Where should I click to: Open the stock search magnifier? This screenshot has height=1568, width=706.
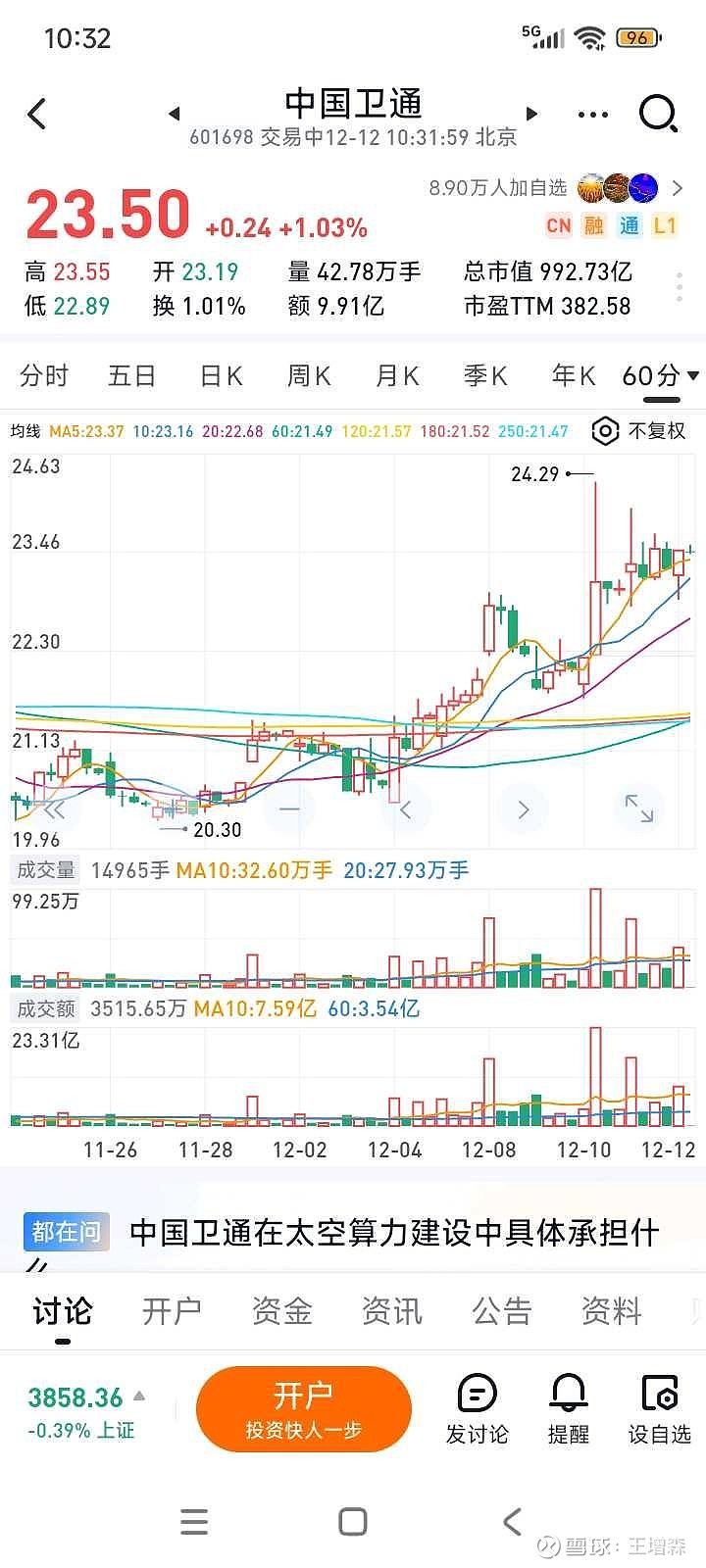(658, 114)
